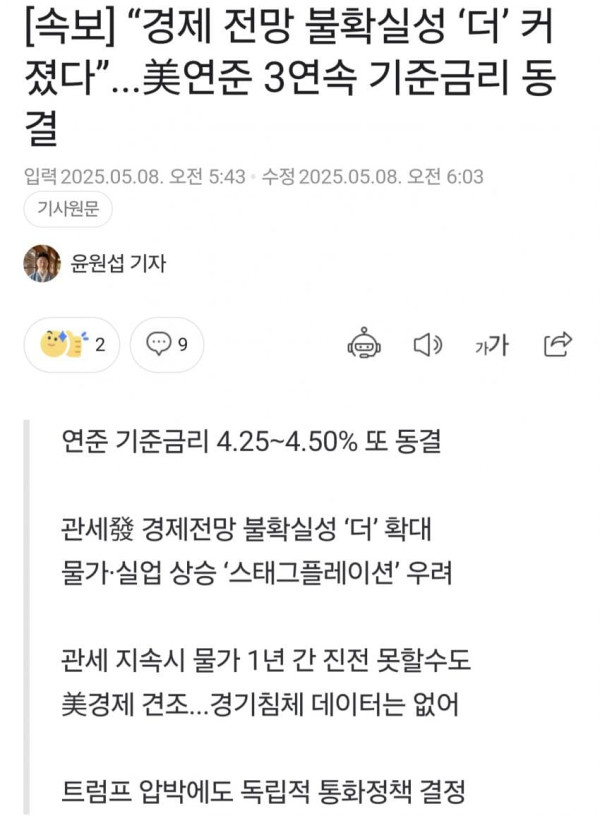Share this article
The image size is (600, 816).
tap(557, 345)
